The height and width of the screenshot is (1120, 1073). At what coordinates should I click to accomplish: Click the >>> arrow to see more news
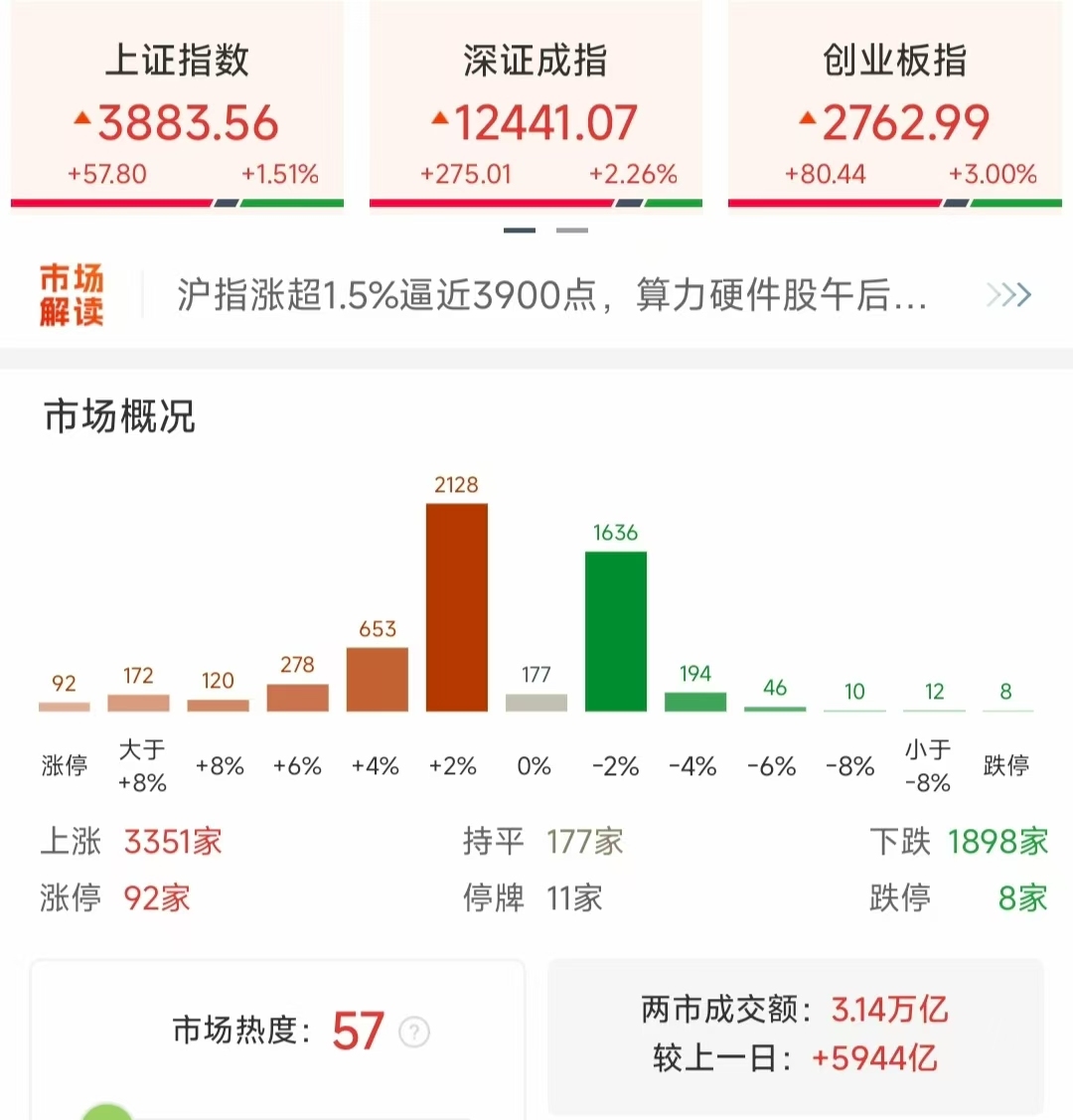pyautogui.click(x=1007, y=295)
